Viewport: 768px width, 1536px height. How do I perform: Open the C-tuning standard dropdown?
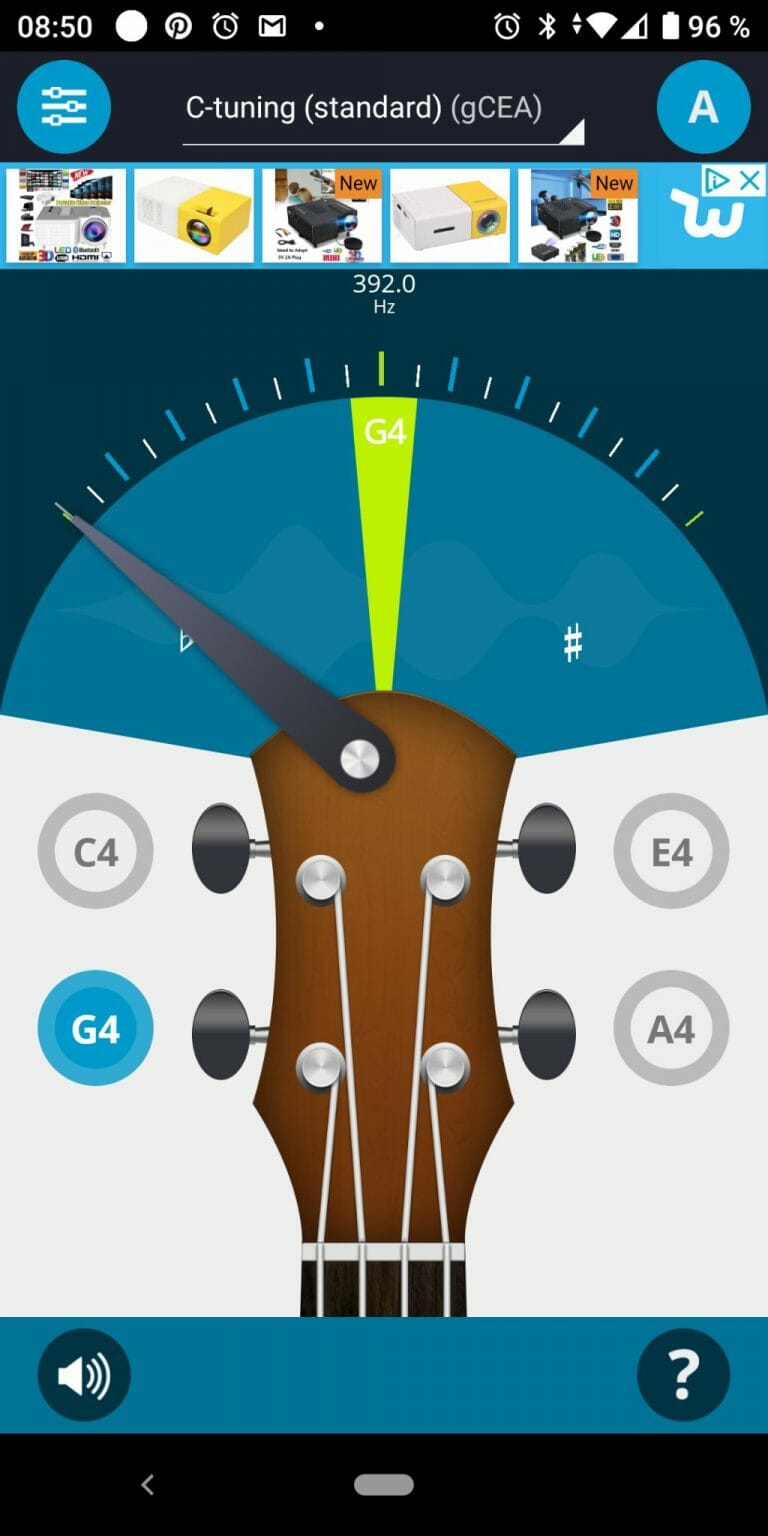point(383,107)
